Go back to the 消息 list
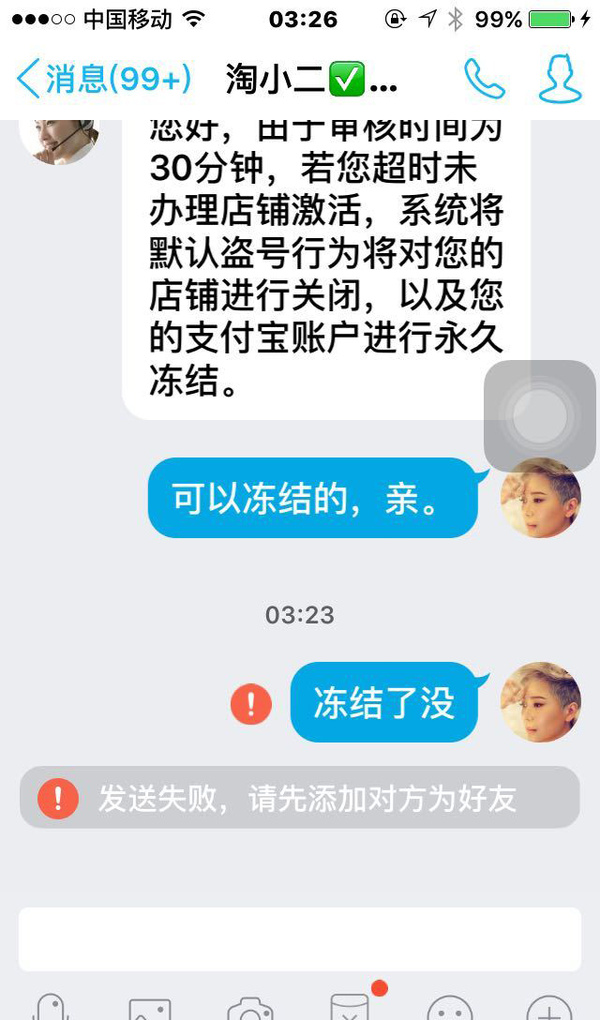This screenshot has height=1020, width=600. tap(100, 80)
